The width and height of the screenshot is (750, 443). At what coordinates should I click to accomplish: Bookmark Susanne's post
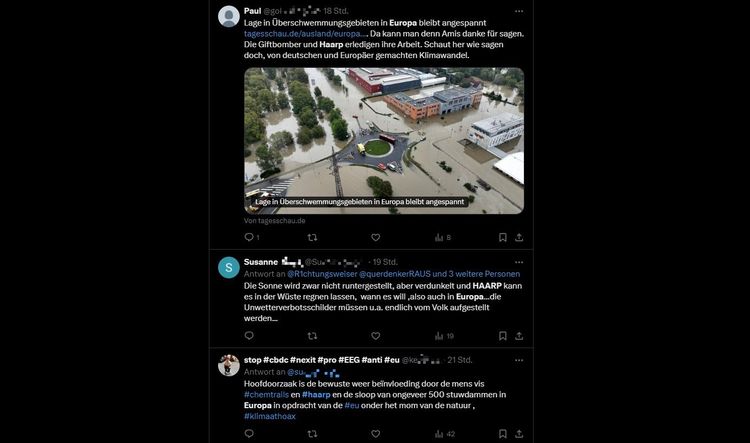(503, 336)
